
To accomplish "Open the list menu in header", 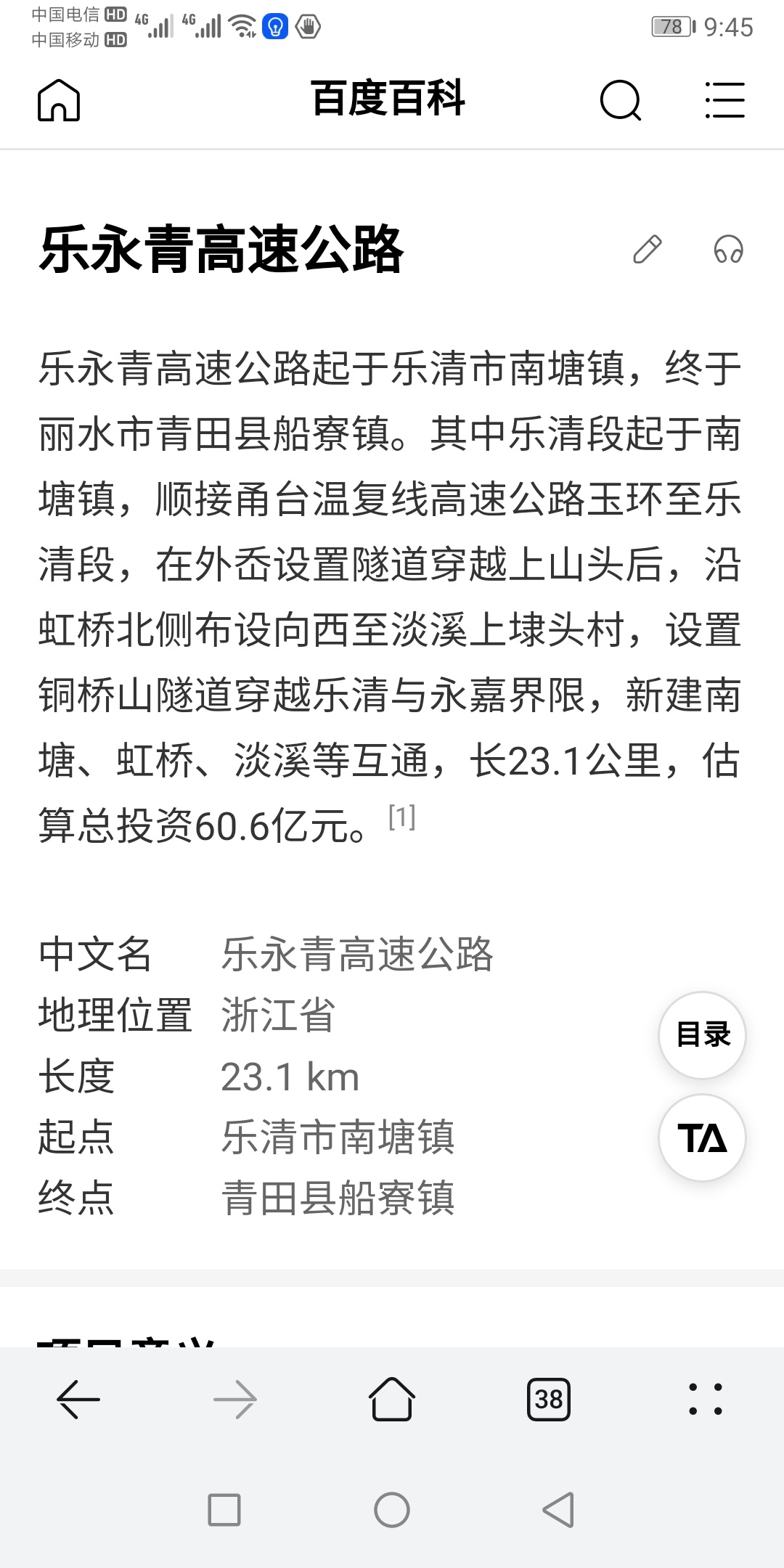I will click(x=724, y=100).
